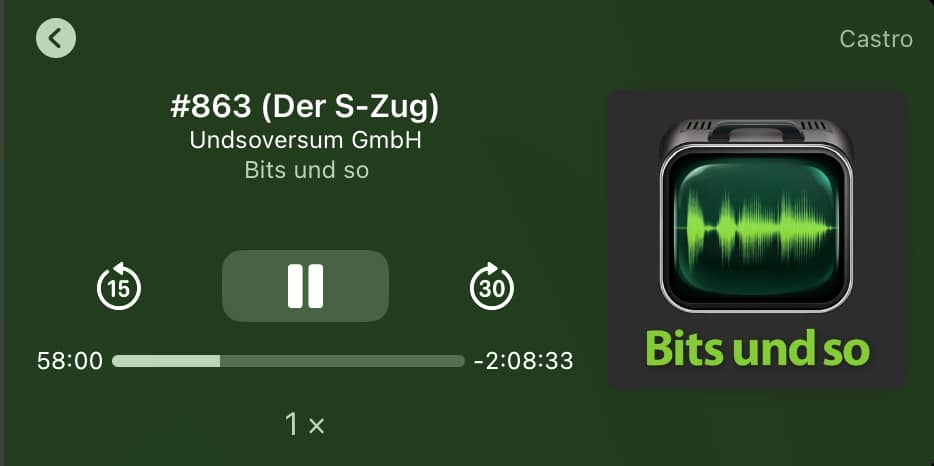Skip forward 30 seconds

491,287
